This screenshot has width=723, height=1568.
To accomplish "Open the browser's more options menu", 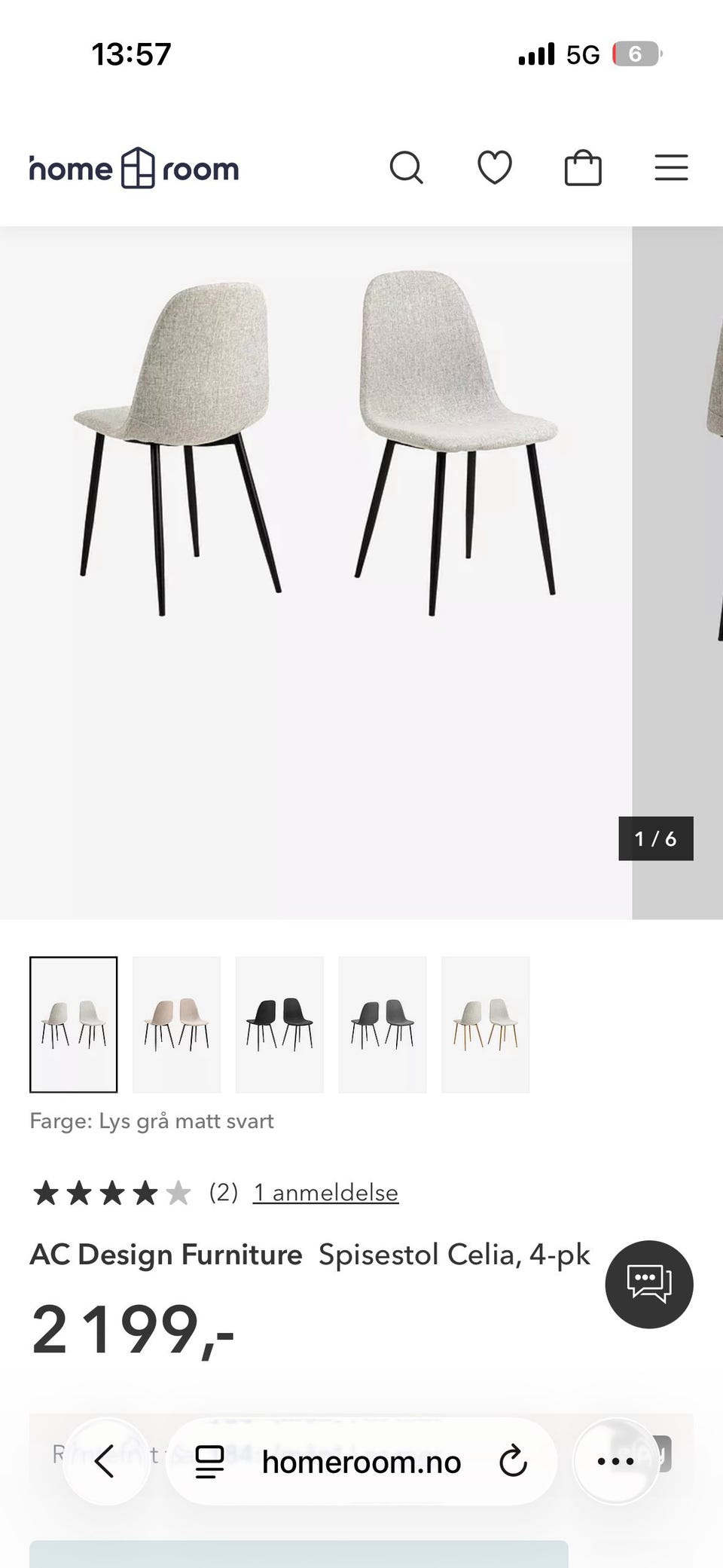I will [x=616, y=1462].
